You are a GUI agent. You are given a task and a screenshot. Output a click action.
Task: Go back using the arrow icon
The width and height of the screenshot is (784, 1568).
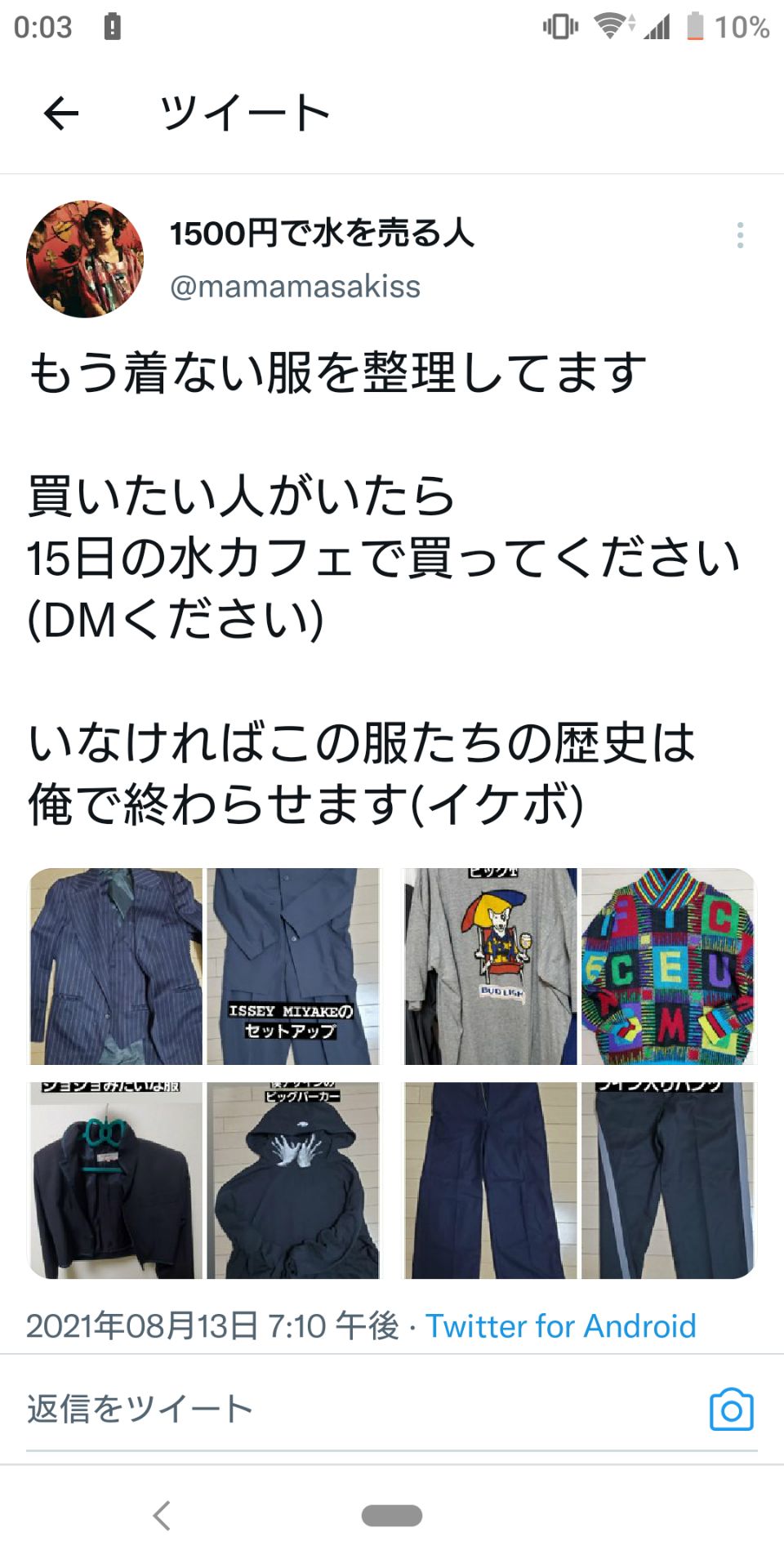point(61,113)
